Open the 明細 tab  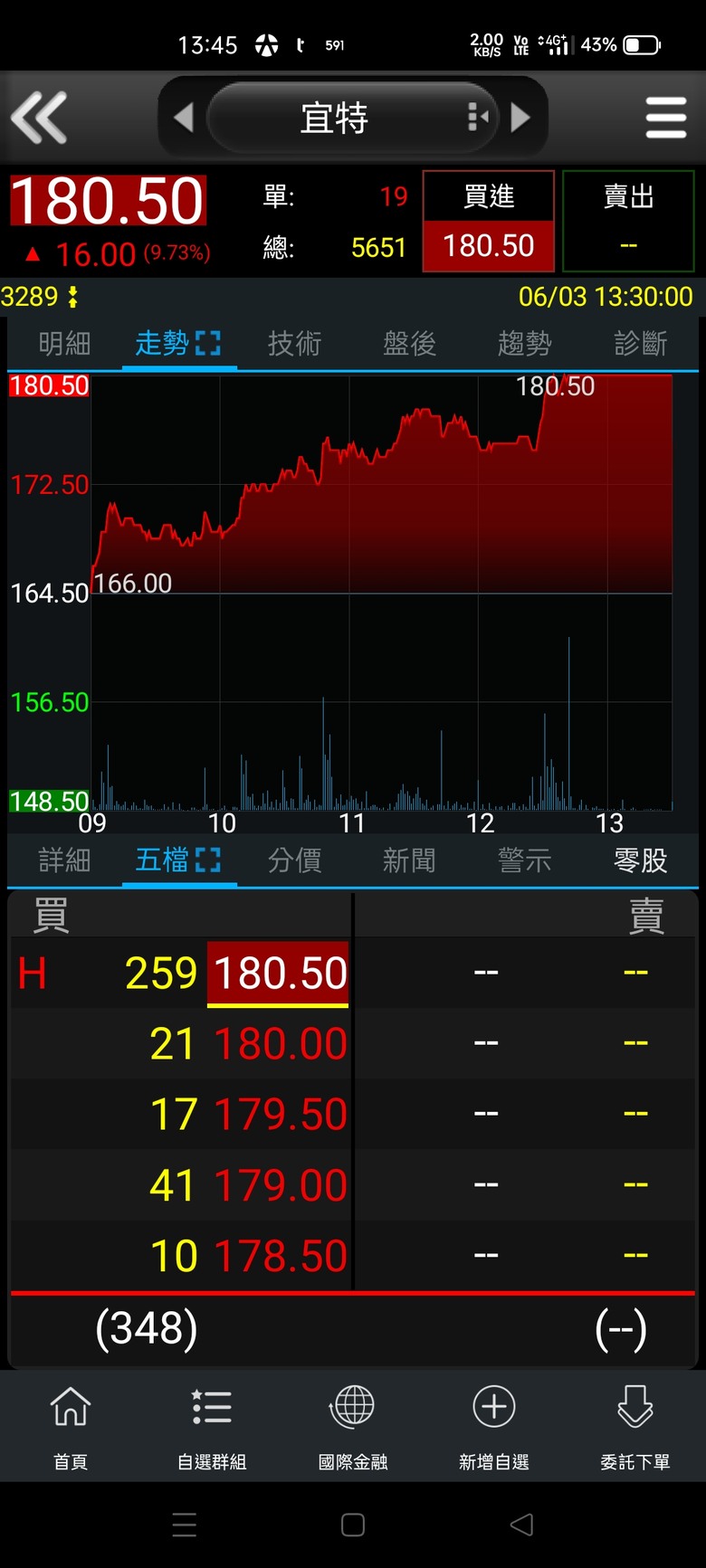pyautogui.click(x=64, y=344)
